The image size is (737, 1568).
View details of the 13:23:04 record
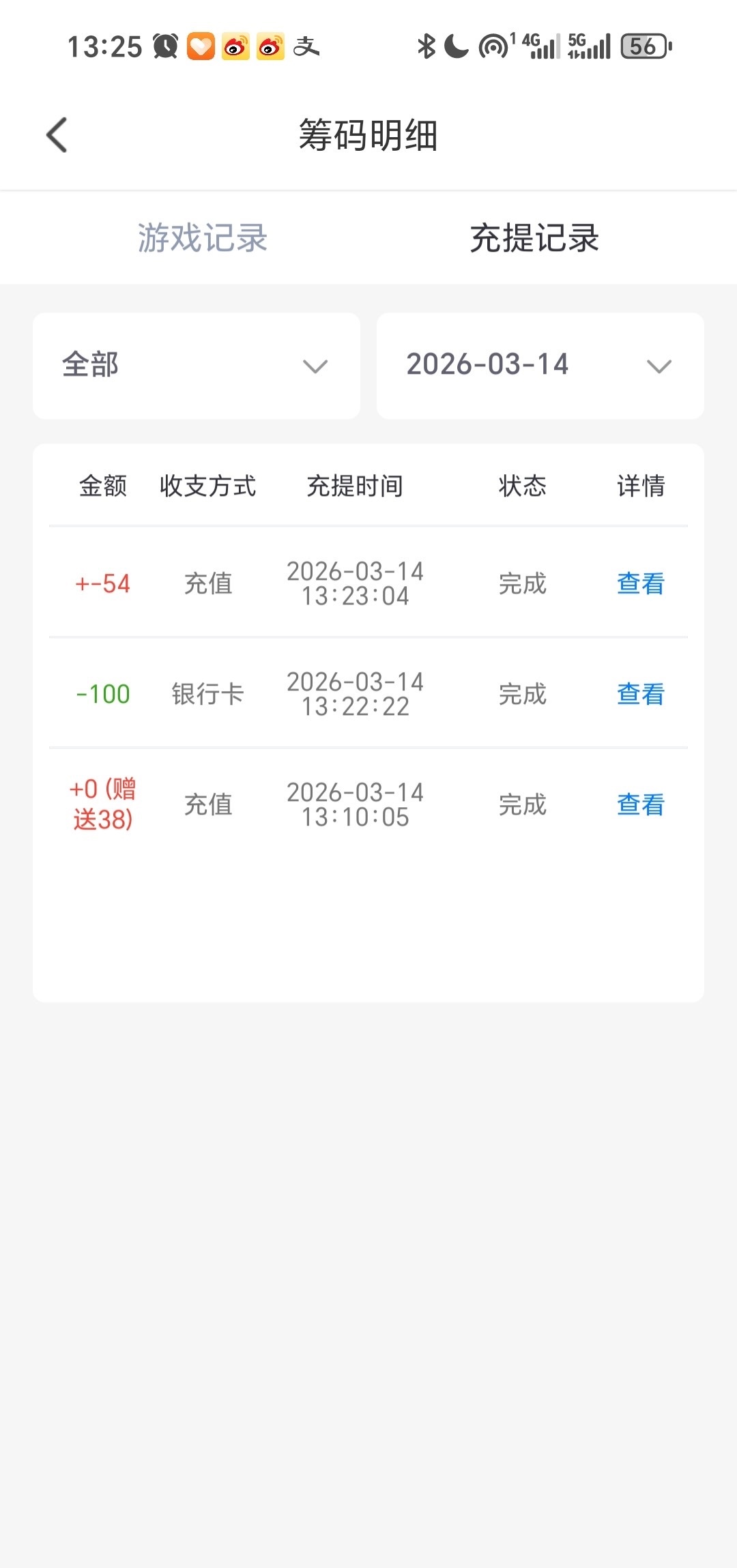pos(640,584)
